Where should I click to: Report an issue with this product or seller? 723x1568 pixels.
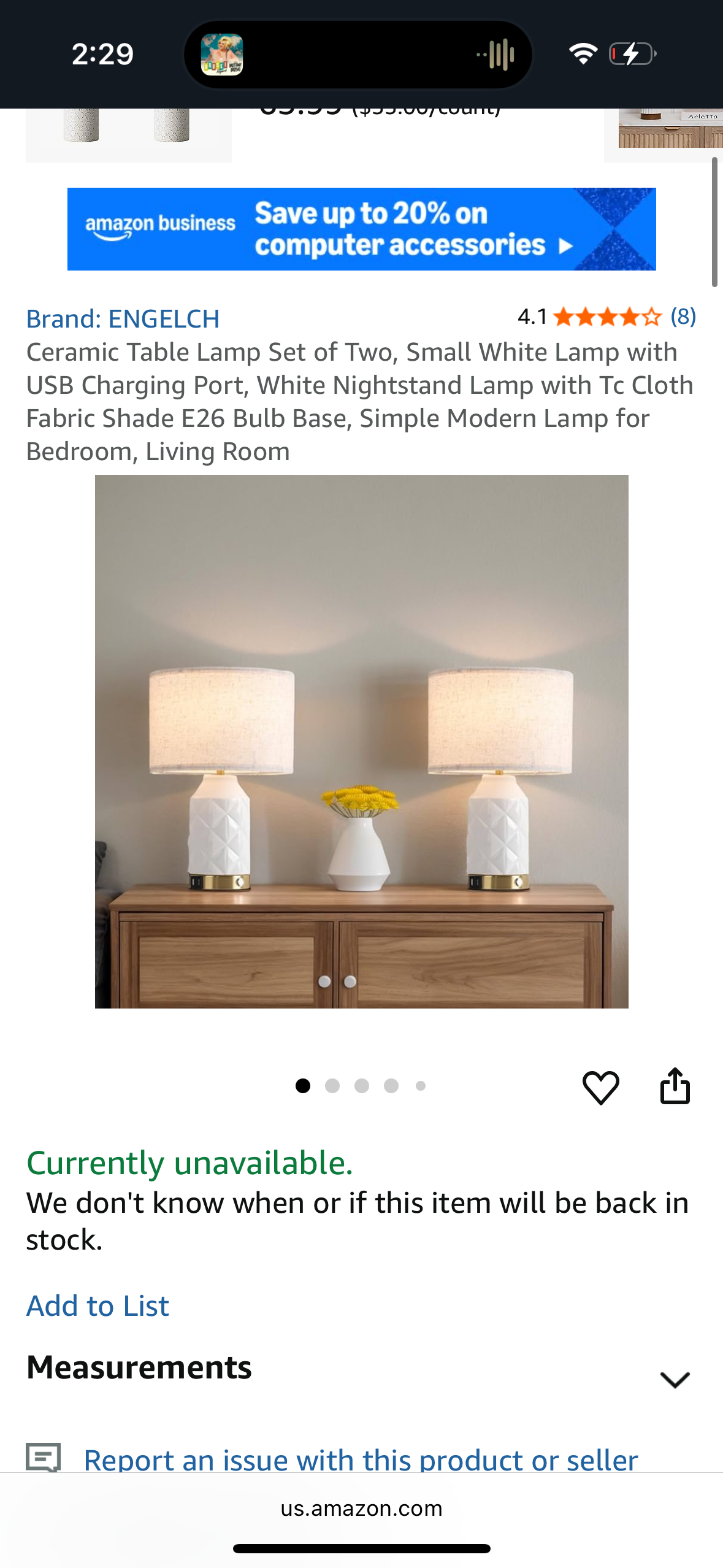pyautogui.click(x=361, y=1459)
